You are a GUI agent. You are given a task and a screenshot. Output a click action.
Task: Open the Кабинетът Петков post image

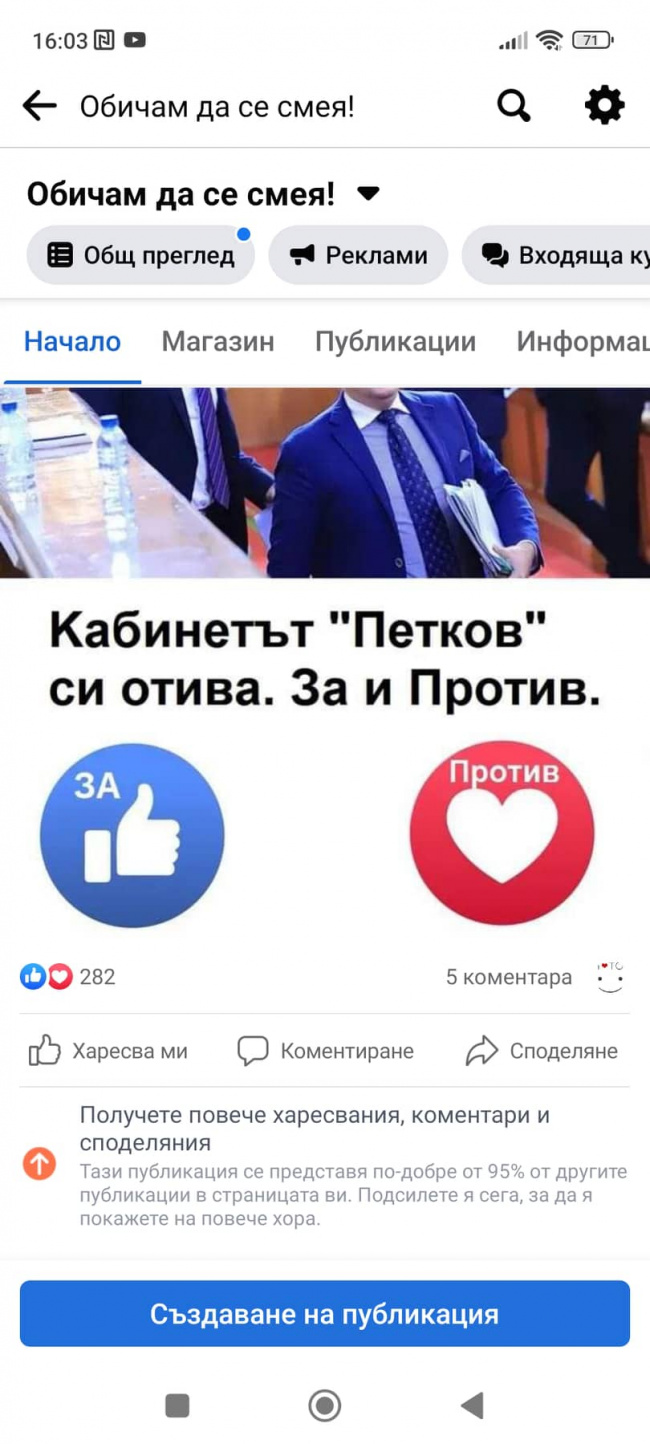coord(324,660)
